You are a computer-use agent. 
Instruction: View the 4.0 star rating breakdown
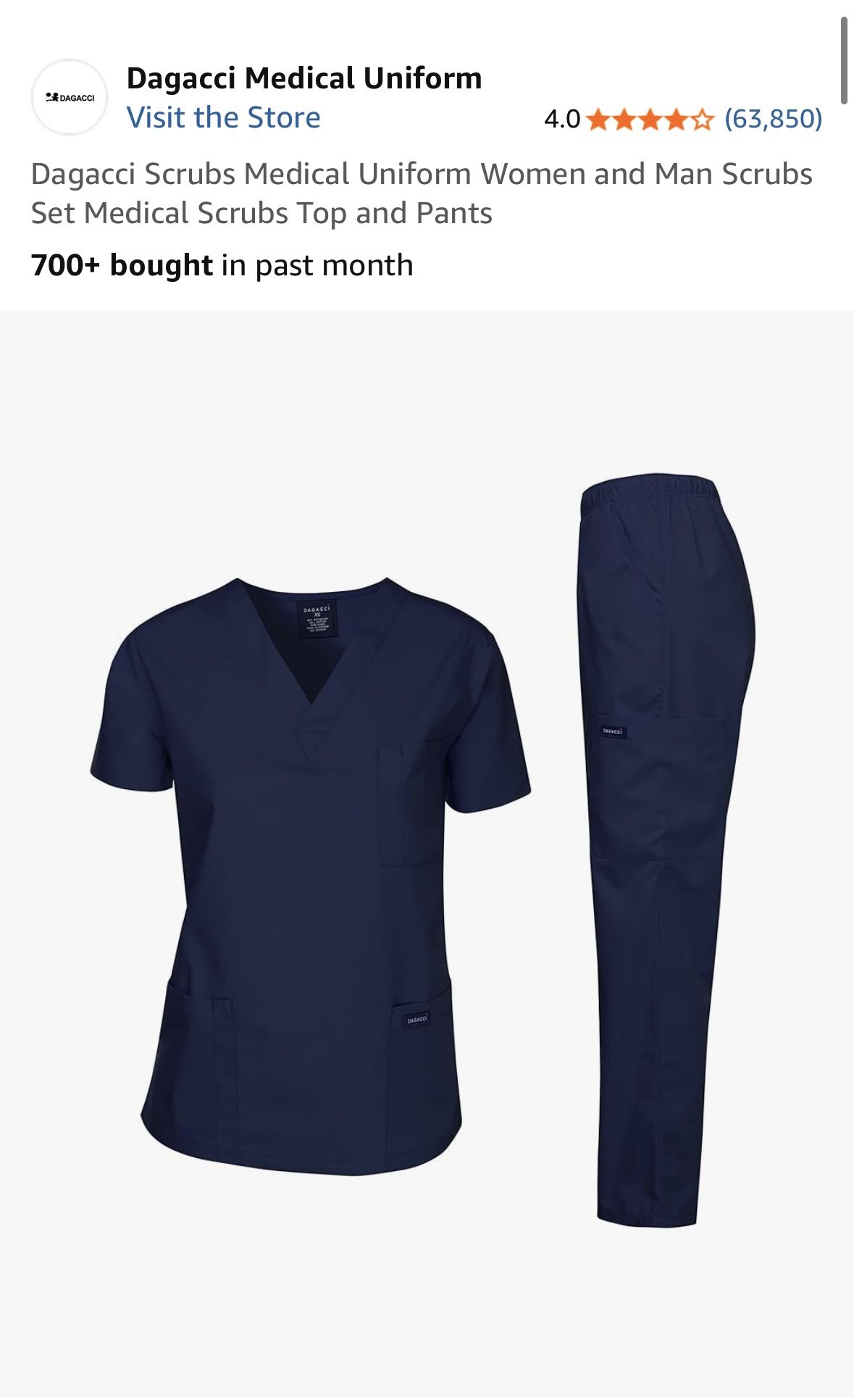point(649,119)
